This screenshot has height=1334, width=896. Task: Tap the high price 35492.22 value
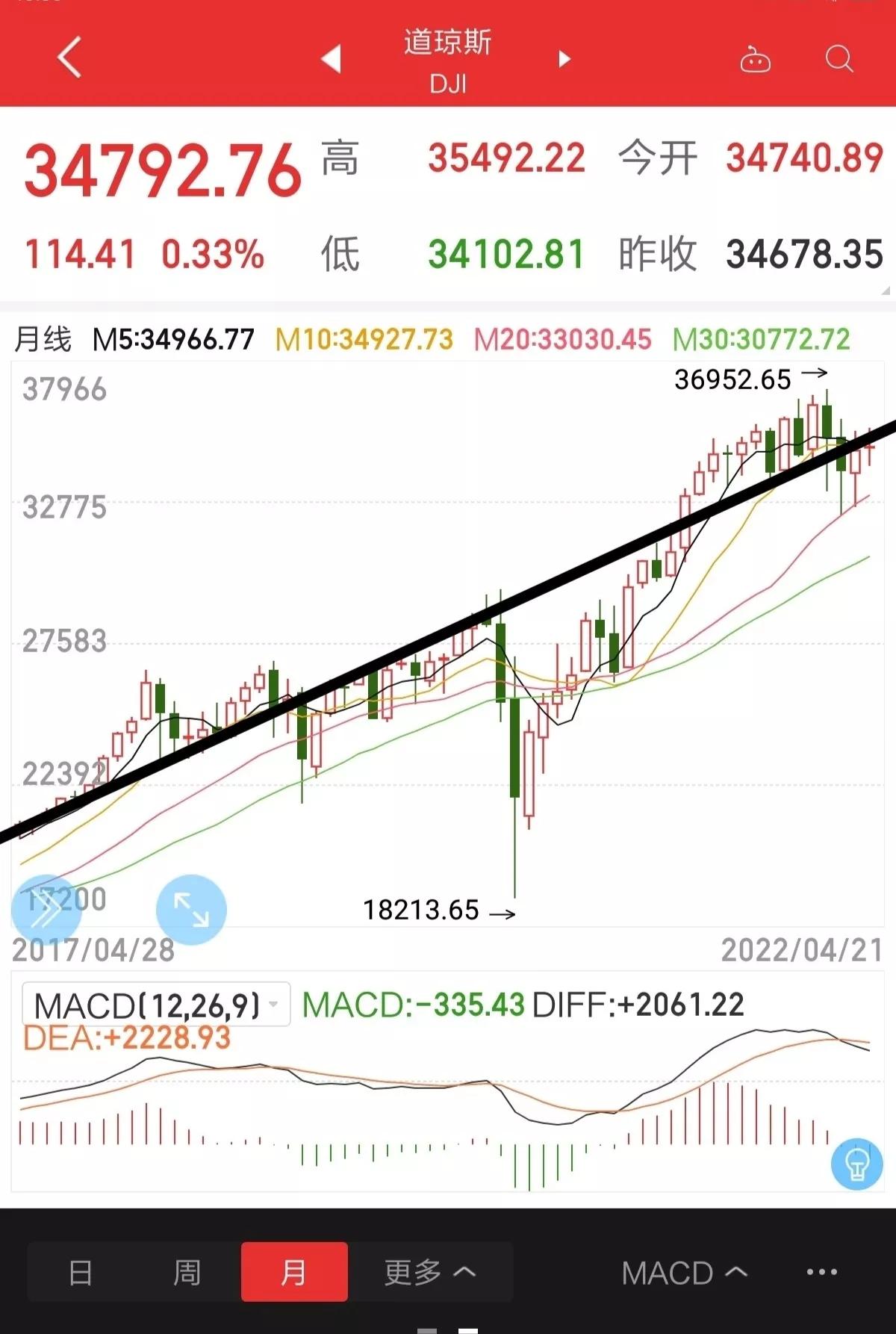508,157
